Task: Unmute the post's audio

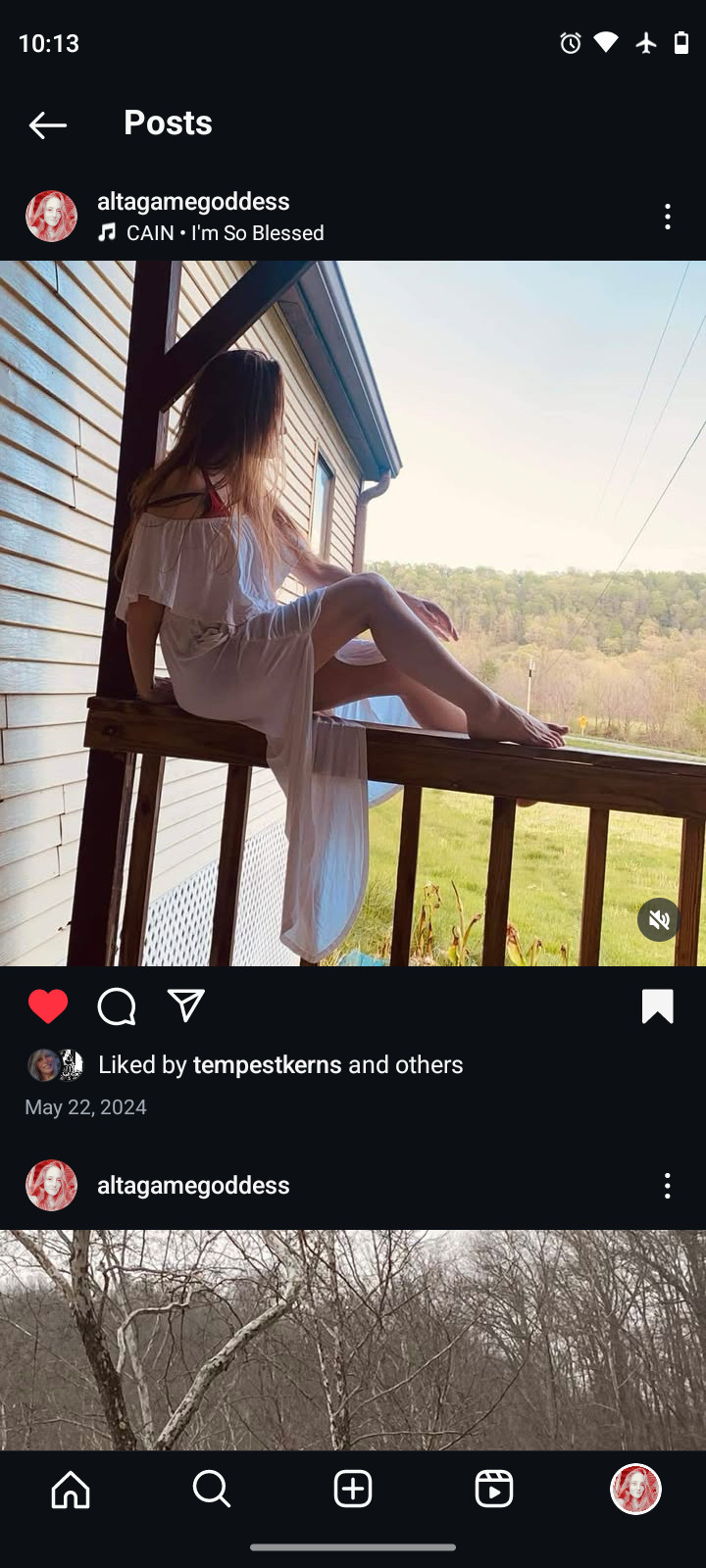Action: (x=659, y=919)
